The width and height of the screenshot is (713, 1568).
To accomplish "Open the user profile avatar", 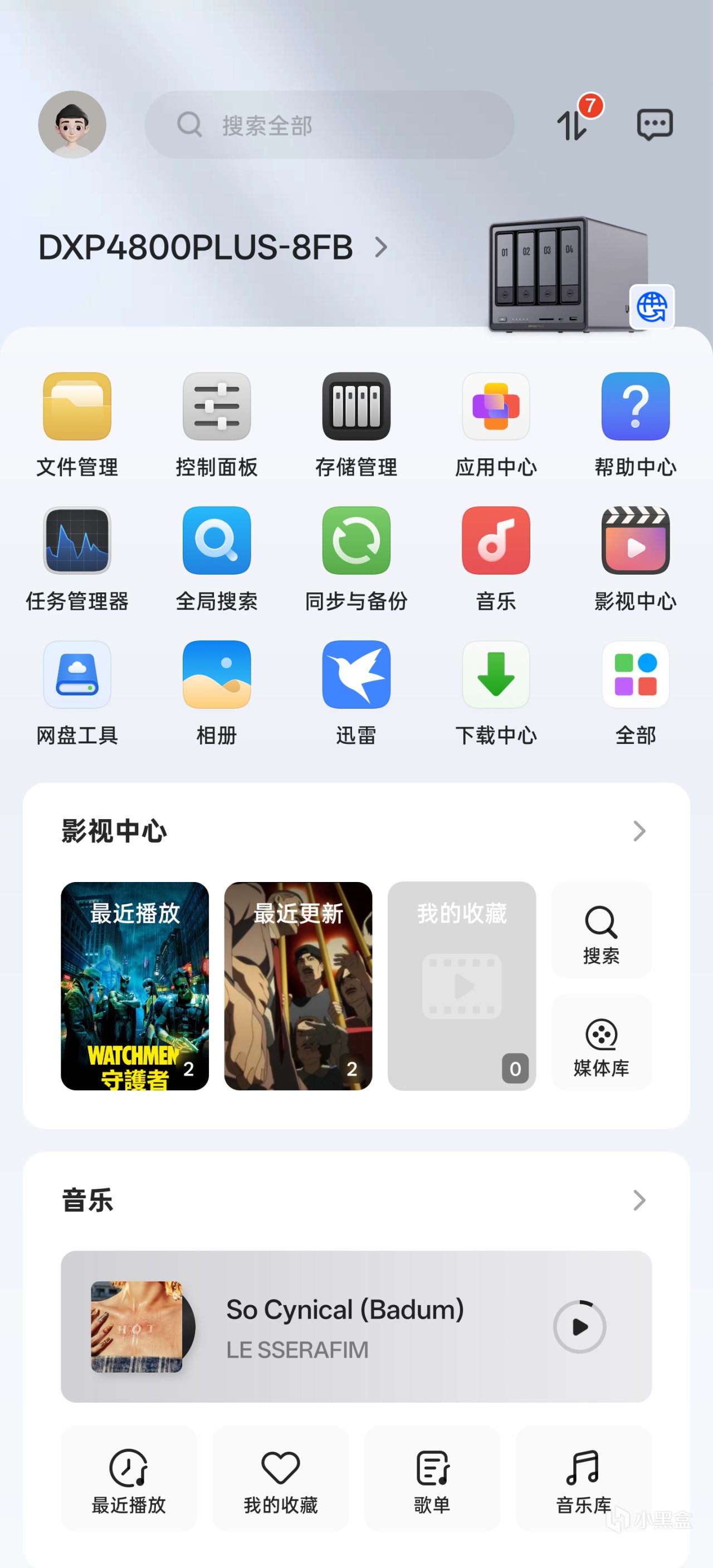I will tap(72, 125).
